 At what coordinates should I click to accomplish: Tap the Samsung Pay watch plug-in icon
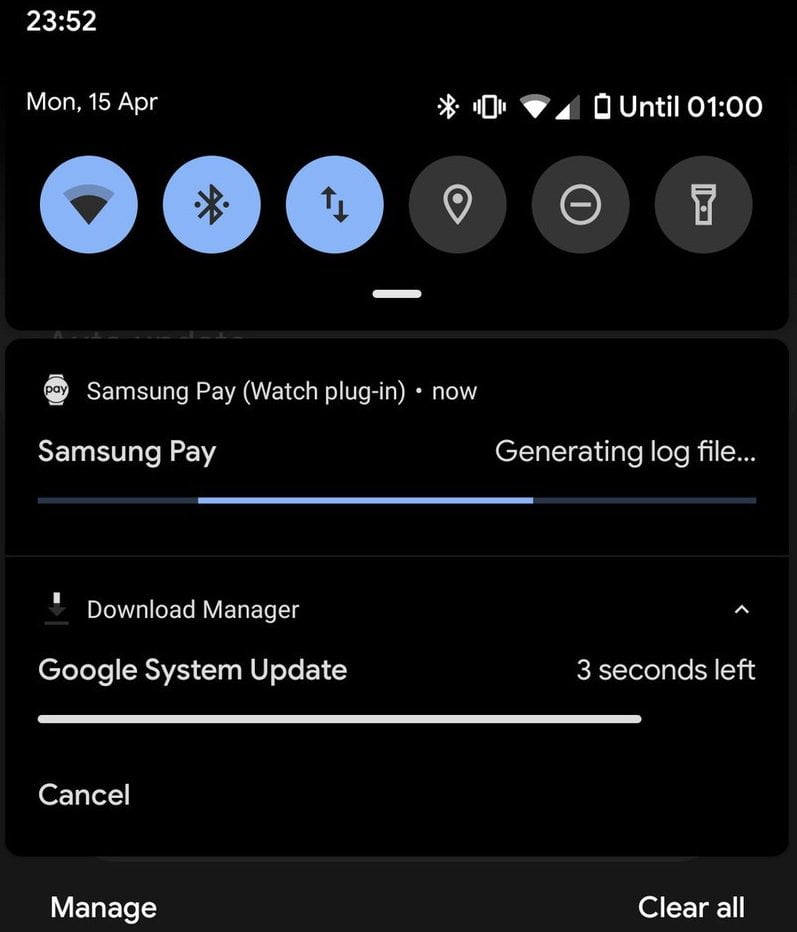[x=57, y=390]
